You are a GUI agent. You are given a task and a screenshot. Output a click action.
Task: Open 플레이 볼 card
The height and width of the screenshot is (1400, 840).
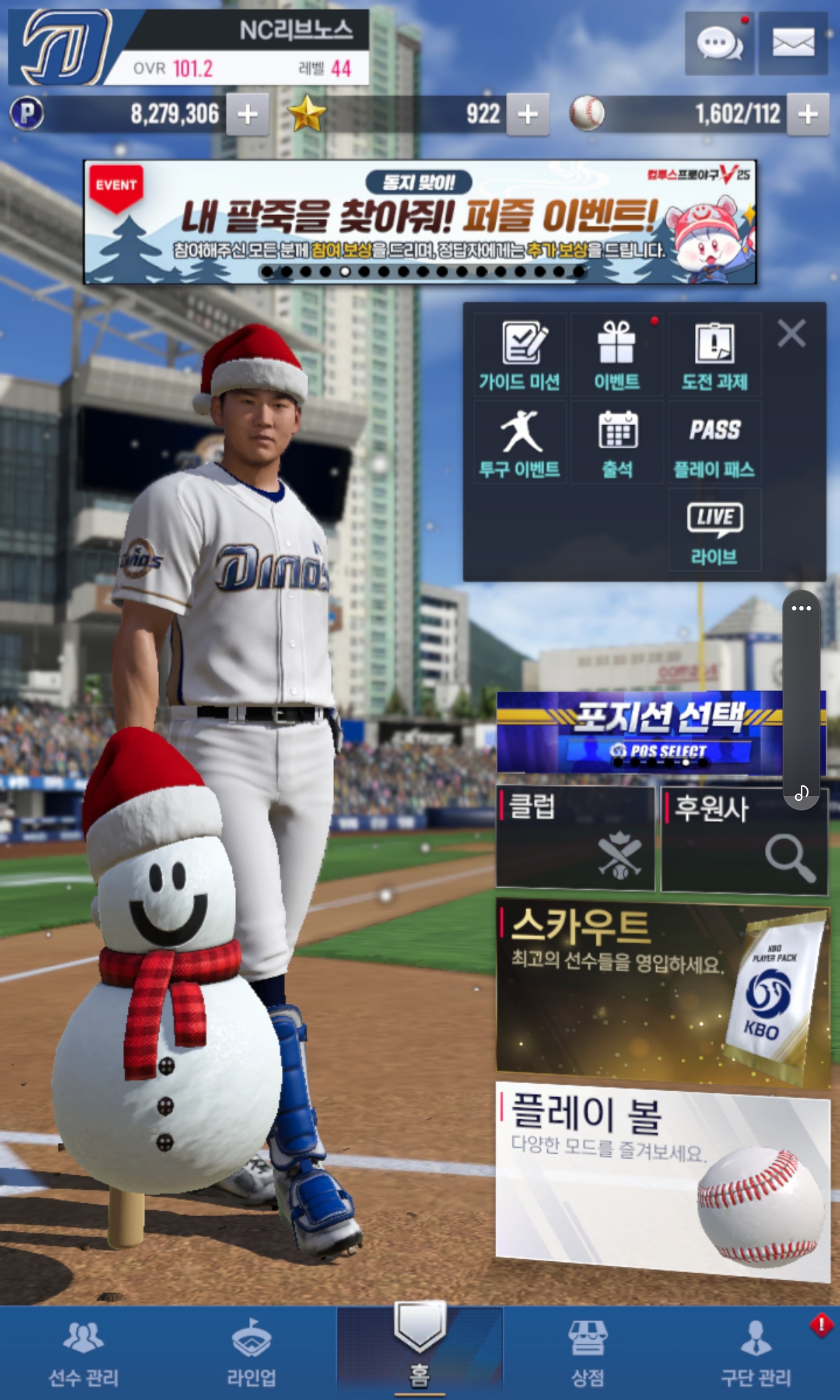click(x=662, y=1181)
